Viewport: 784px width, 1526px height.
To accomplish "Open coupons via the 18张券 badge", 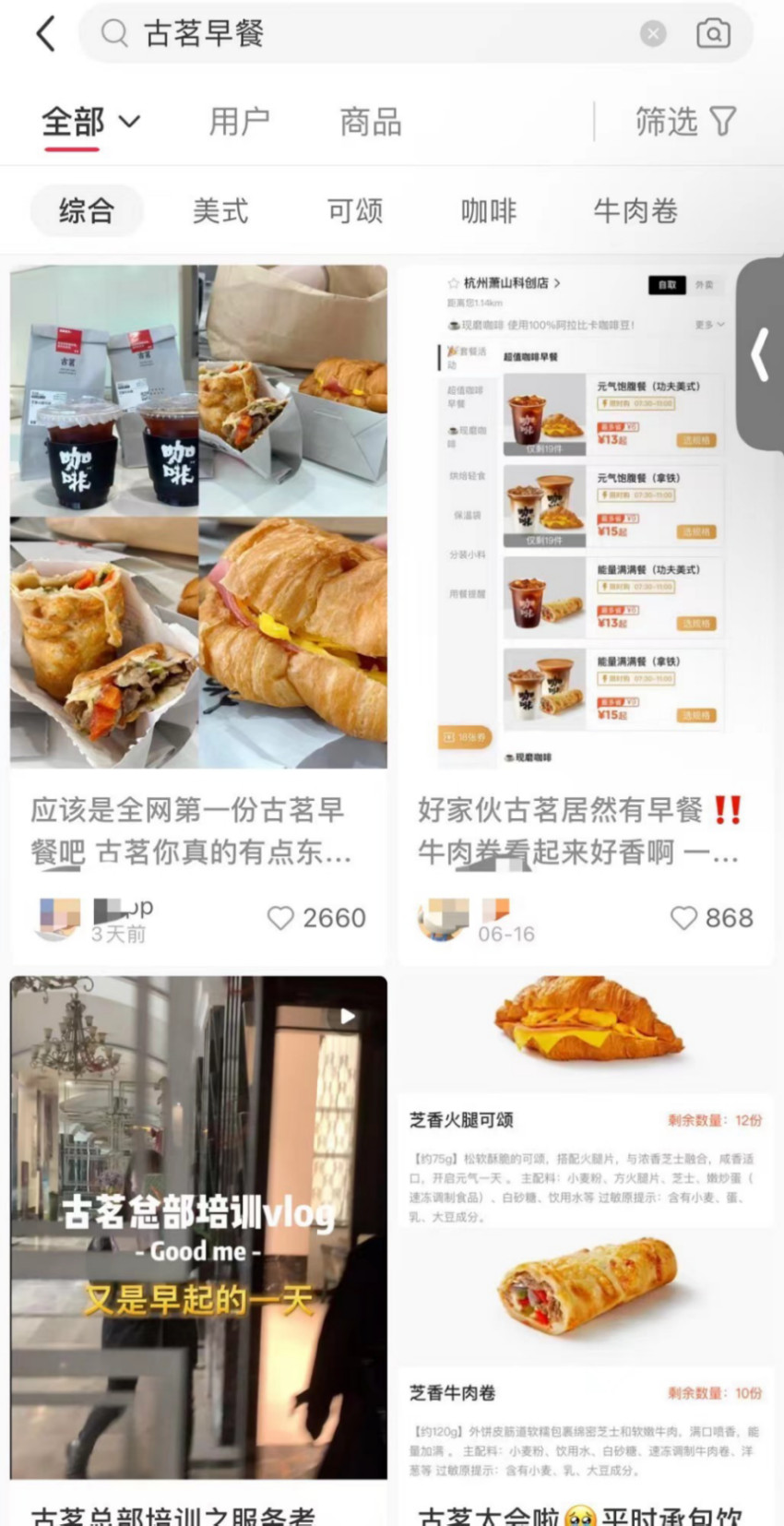I will [464, 738].
